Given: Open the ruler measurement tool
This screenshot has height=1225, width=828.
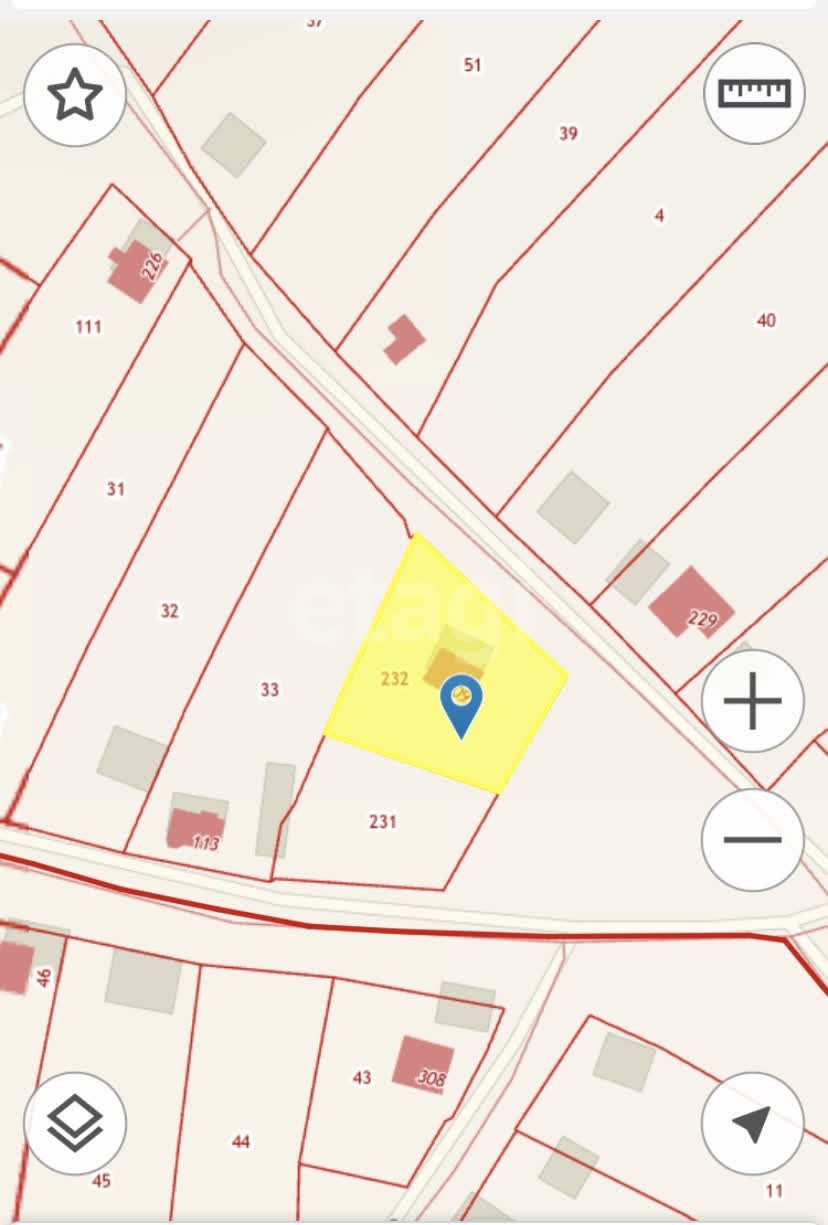Looking at the screenshot, I should coord(755,94).
